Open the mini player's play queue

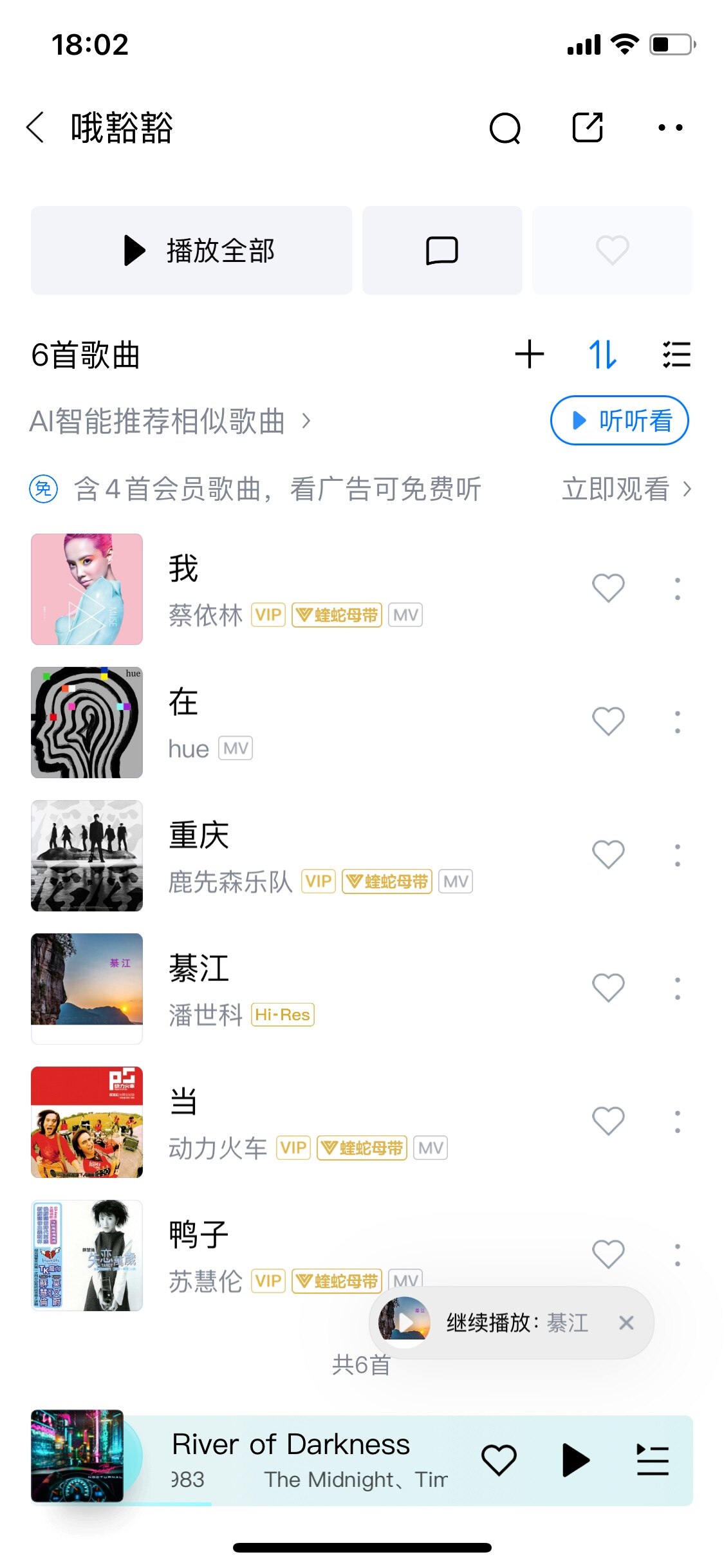tap(653, 1459)
